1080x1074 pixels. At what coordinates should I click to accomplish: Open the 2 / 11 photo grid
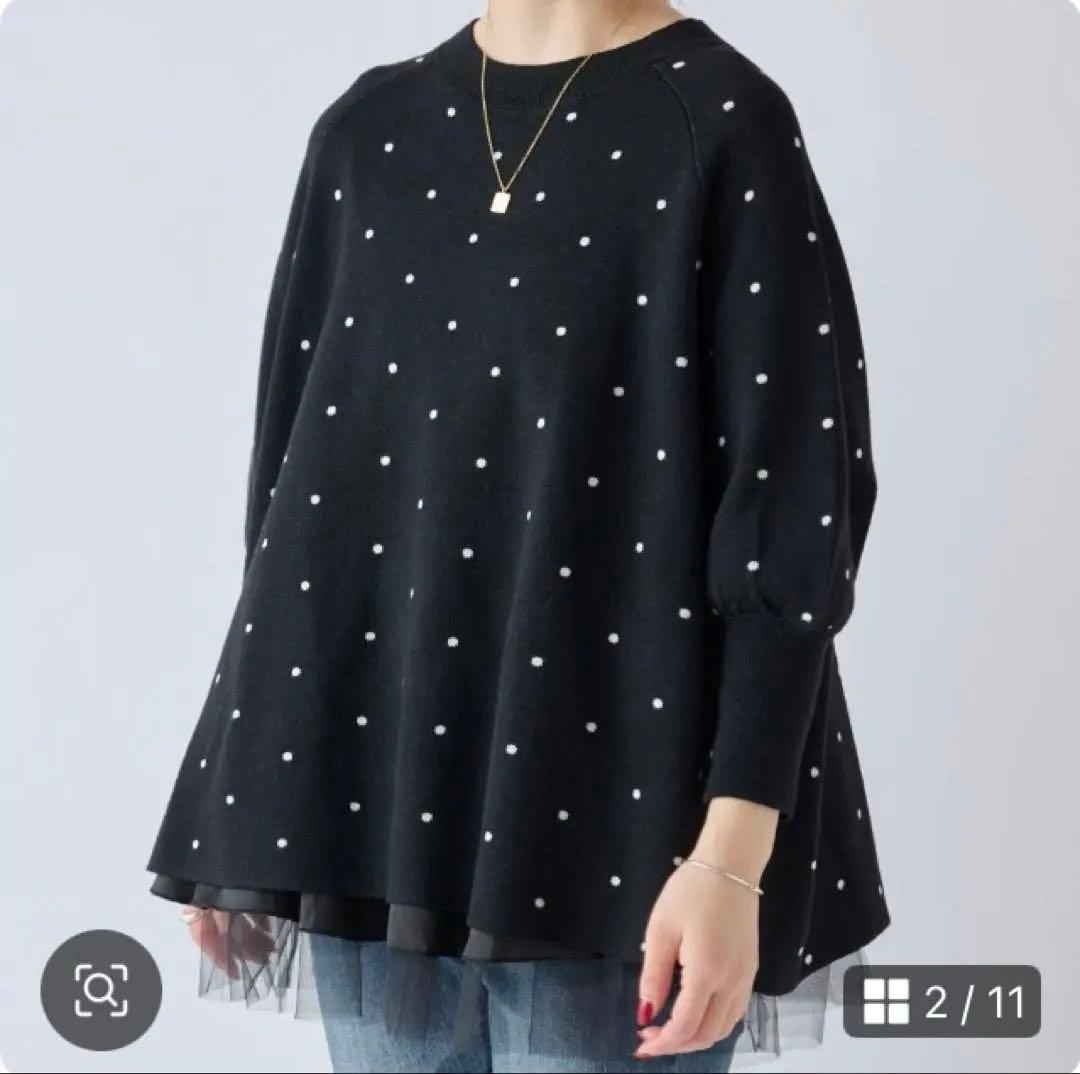point(941,1002)
